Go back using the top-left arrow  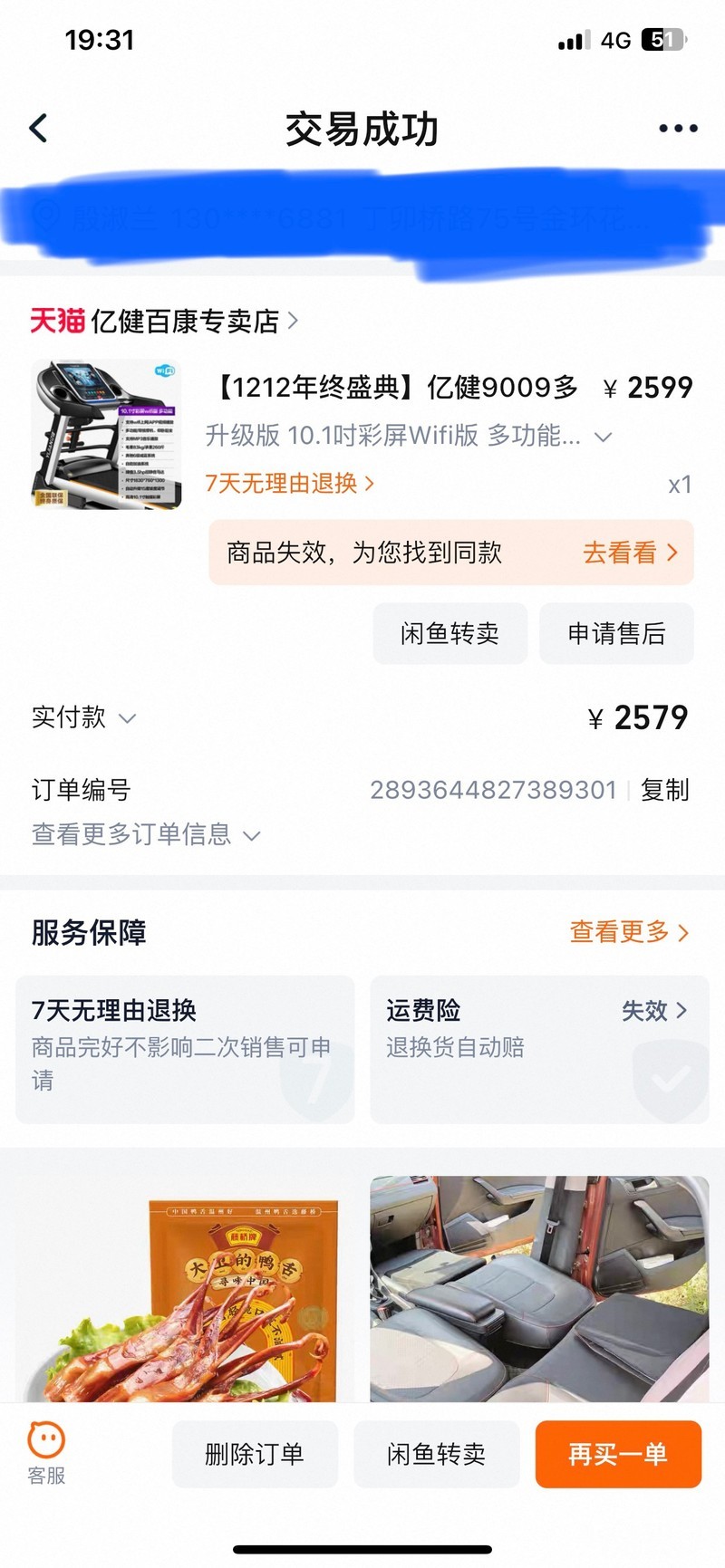(x=38, y=129)
